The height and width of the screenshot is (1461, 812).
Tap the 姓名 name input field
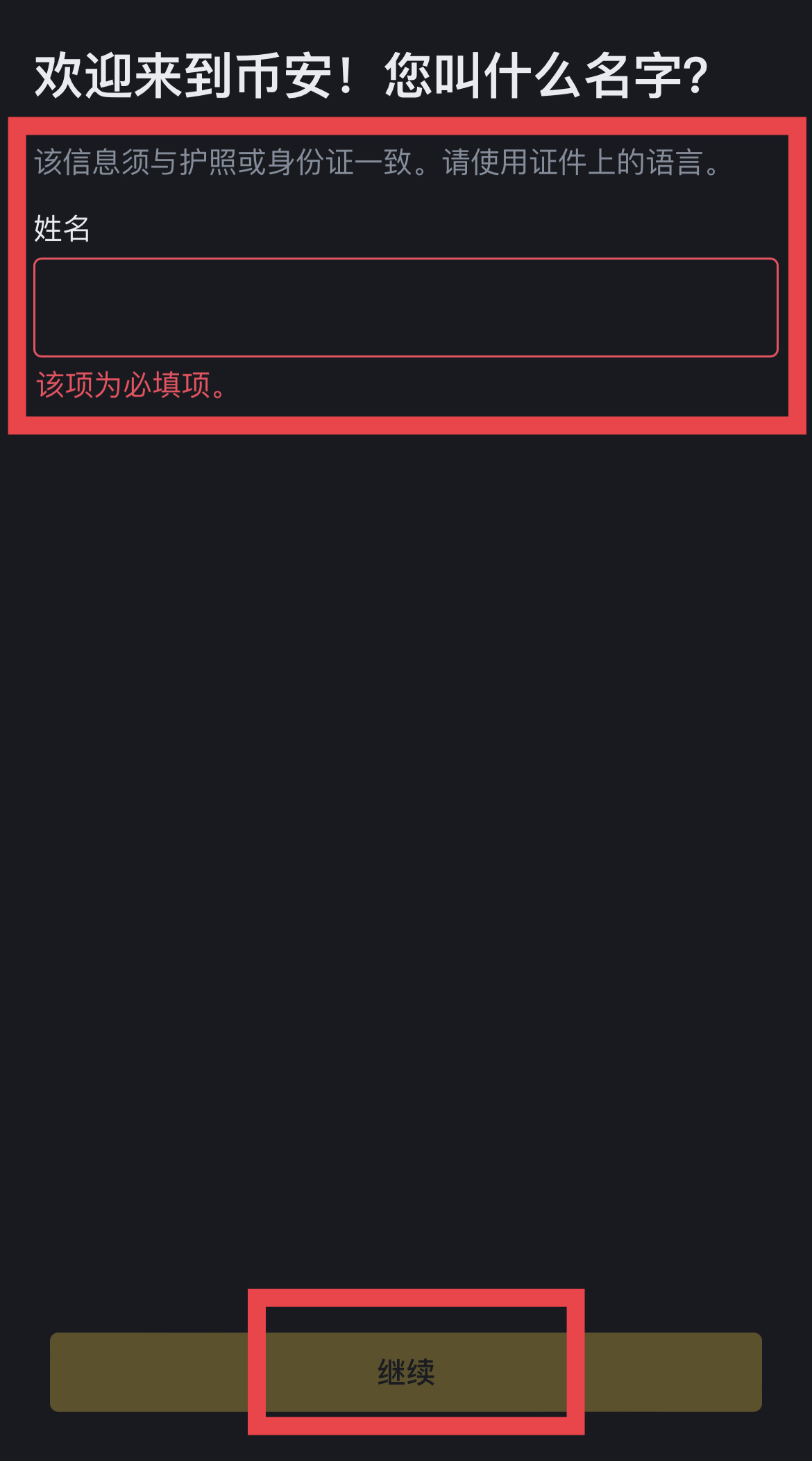point(406,307)
